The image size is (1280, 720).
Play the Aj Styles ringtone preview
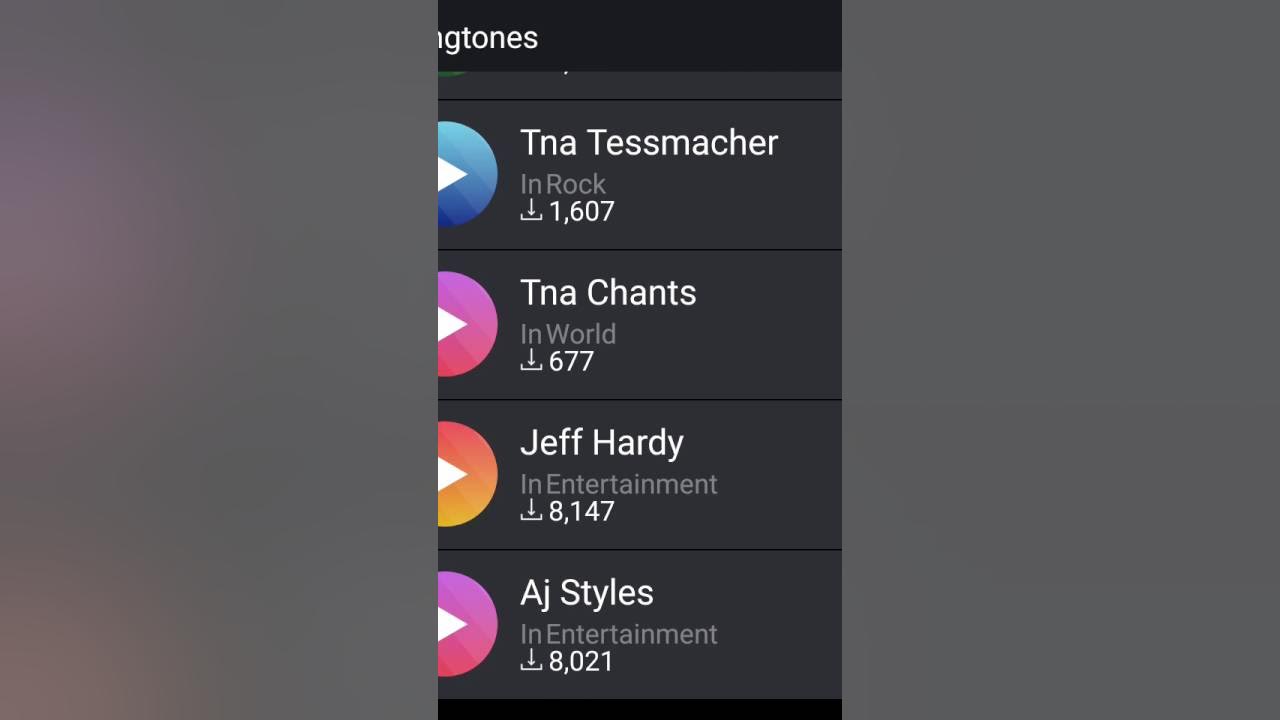[x=462, y=624]
